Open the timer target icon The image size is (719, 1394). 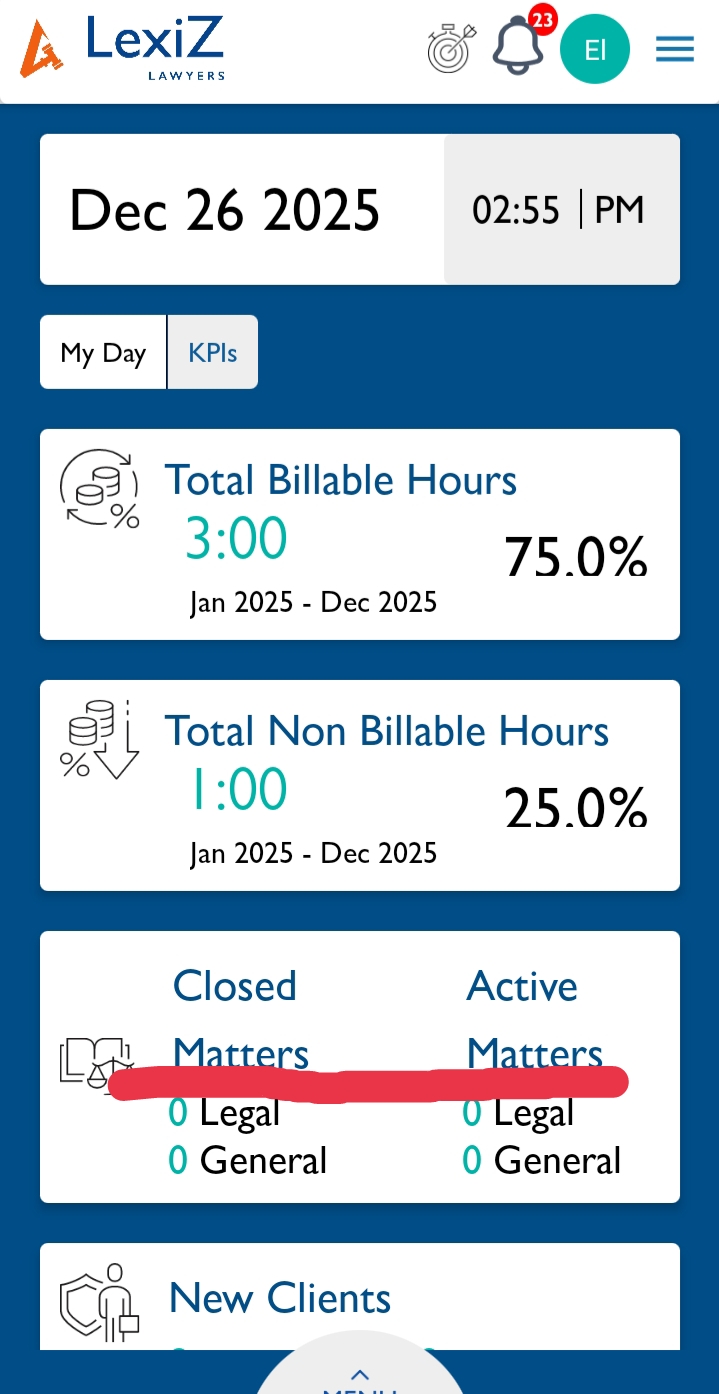coord(452,48)
